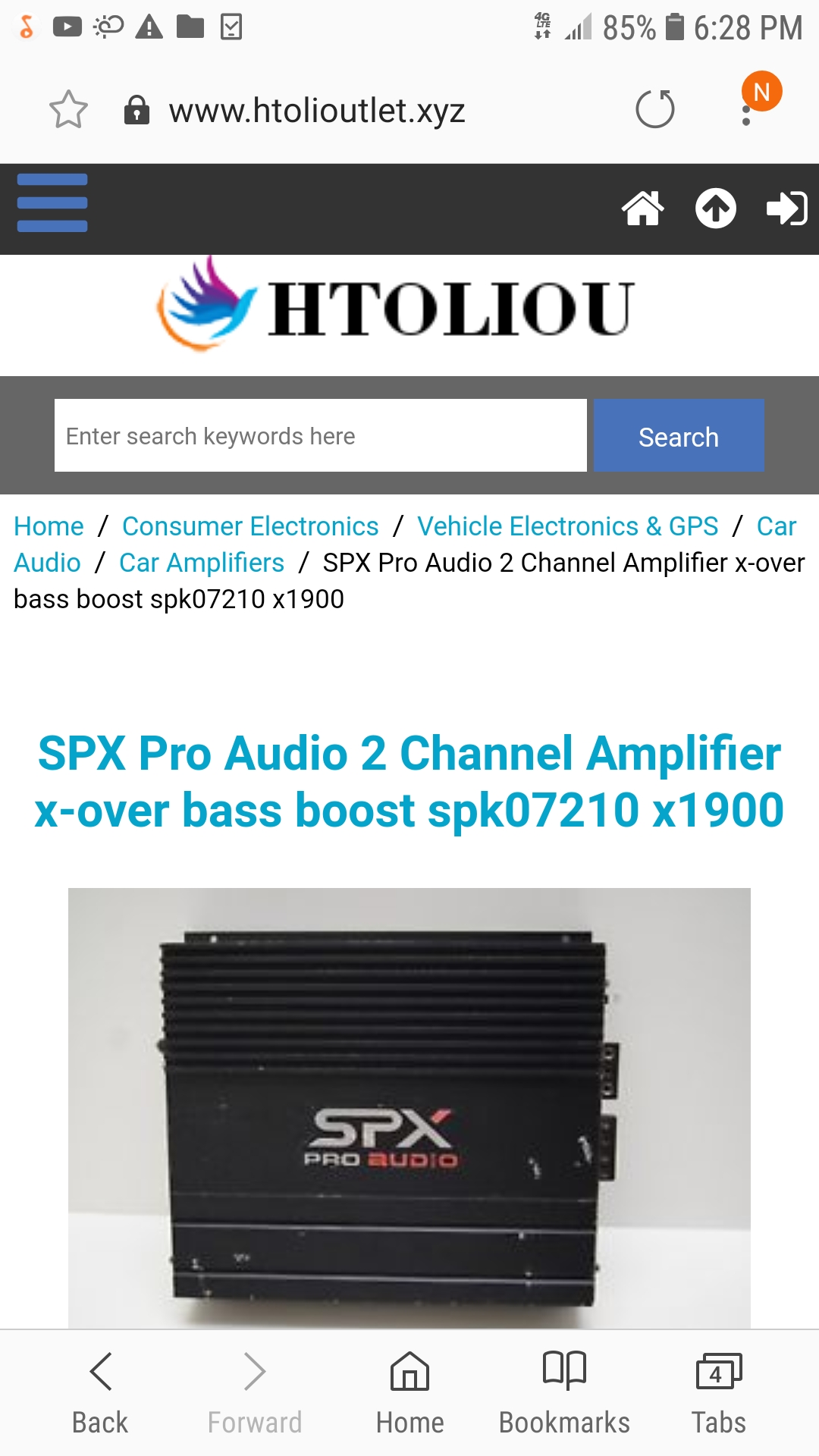Tap the URL address bar
The height and width of the screenshot is (1456, 819).
tap(316, 111)
